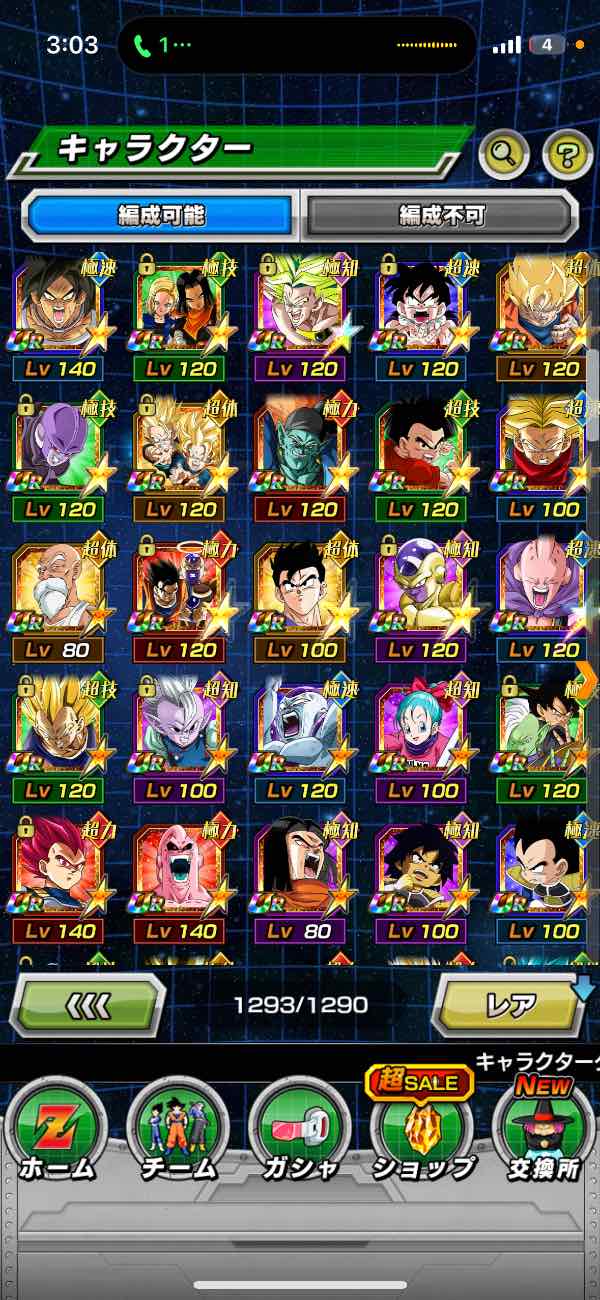Switch to the 編成可能 tab
600x1300 pixels.
[162, 215]
